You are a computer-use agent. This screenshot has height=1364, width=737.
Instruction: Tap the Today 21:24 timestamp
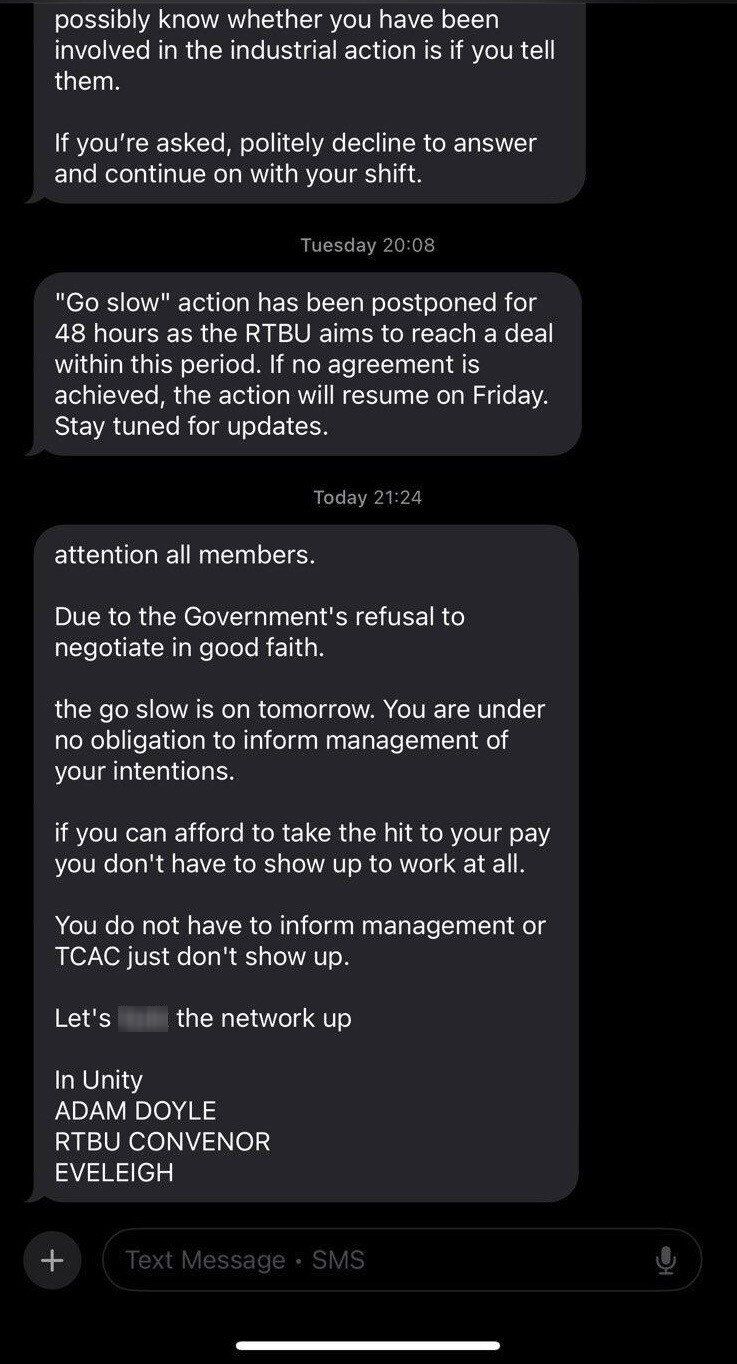coord(368,497)
